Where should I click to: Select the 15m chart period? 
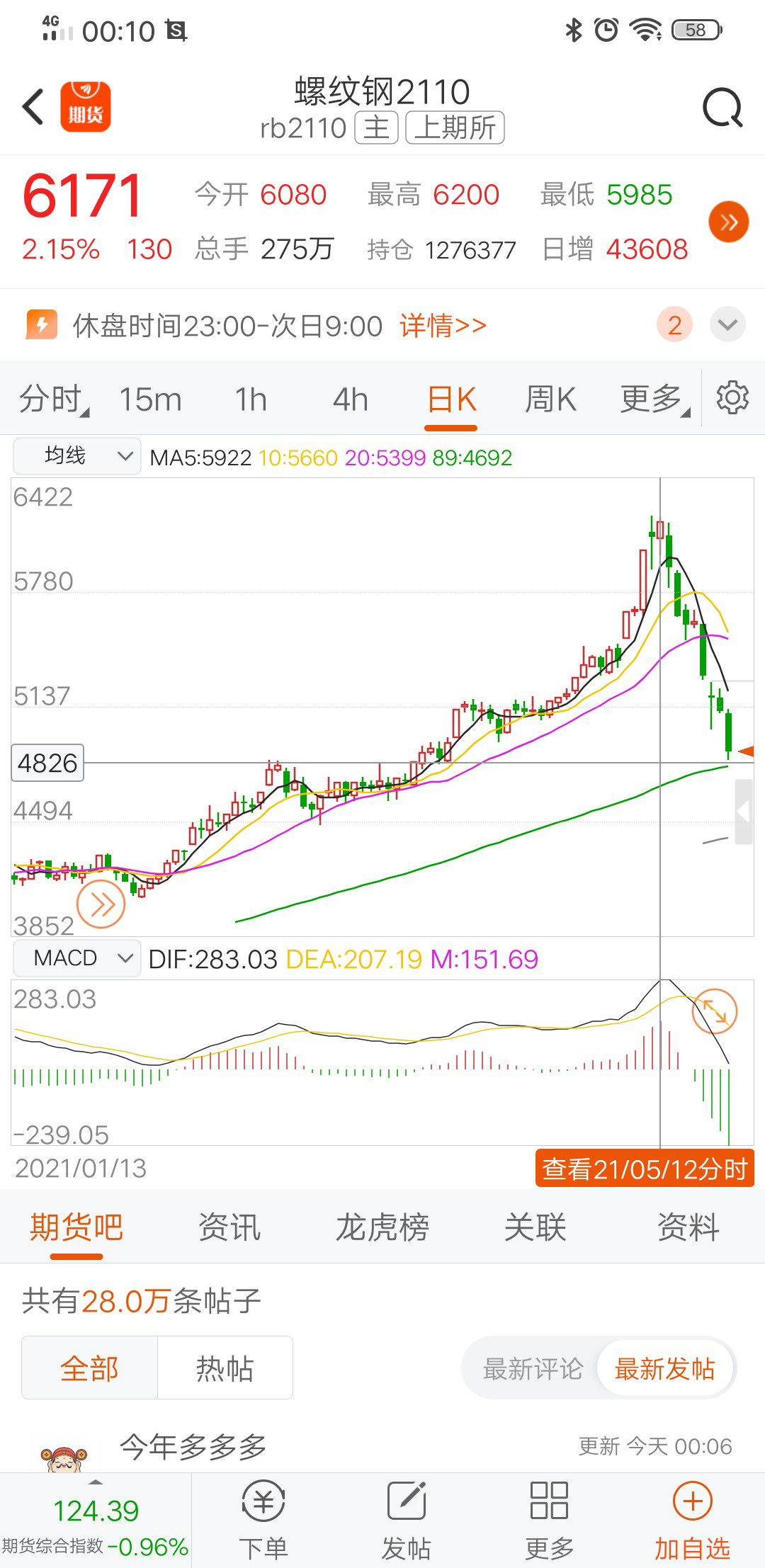click(150, 399)
